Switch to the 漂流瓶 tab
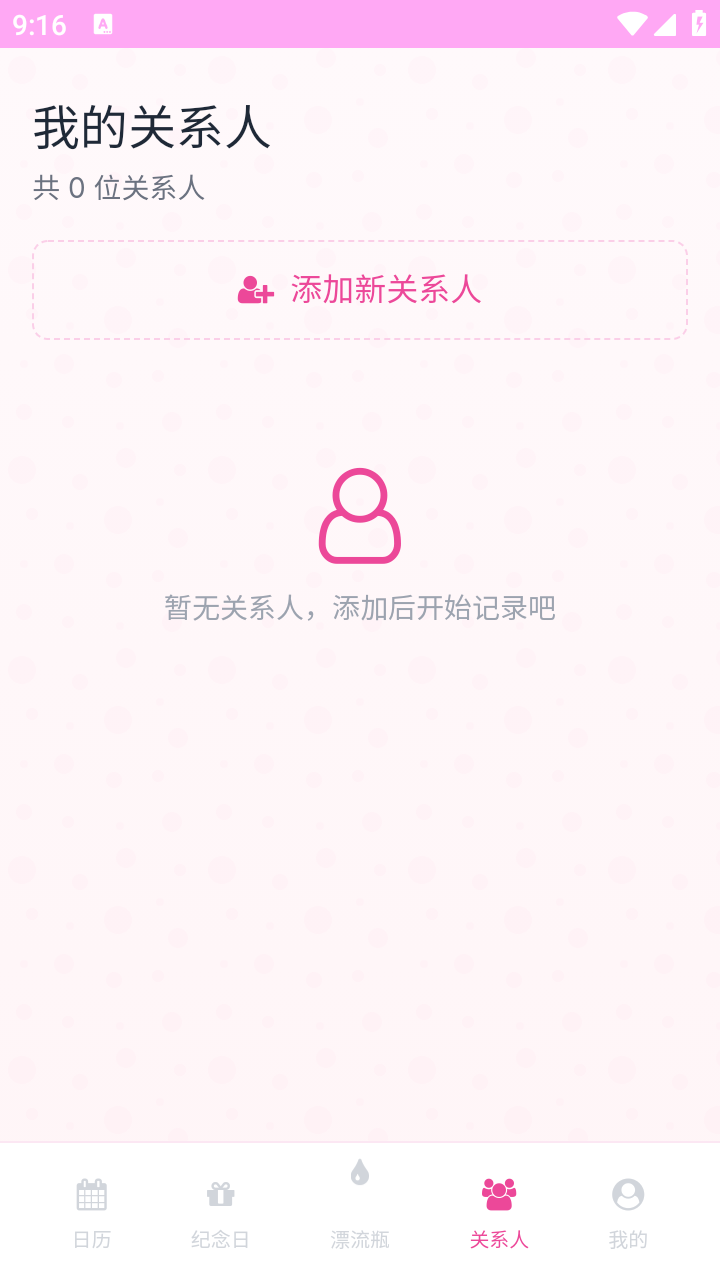The width and height of the screenshot is (720, 1280). (x=360, y=1239)
